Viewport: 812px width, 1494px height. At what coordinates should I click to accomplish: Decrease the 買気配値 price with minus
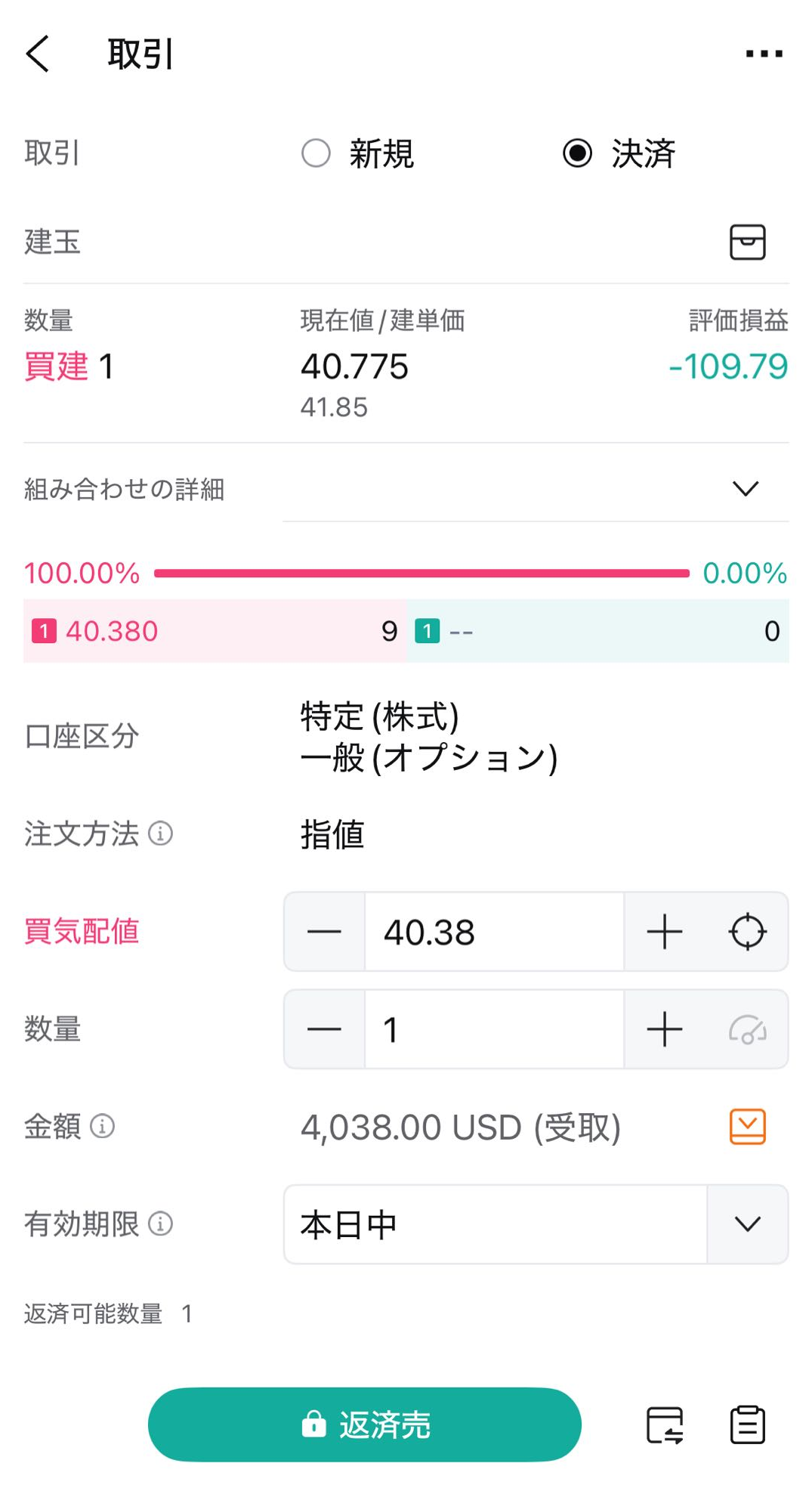(x=324, y=932)
